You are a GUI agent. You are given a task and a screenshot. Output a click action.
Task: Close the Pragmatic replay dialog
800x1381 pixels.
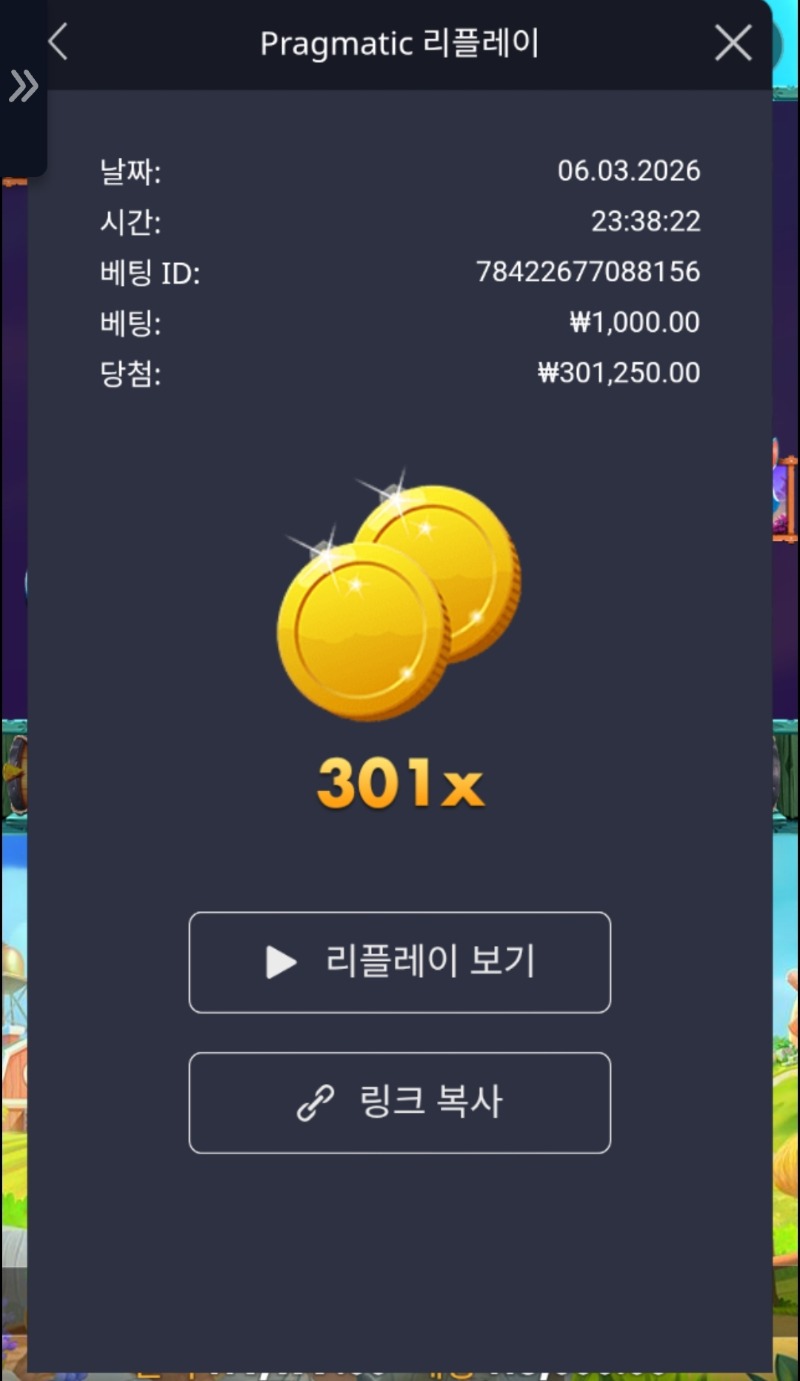[x=733, y=43]
